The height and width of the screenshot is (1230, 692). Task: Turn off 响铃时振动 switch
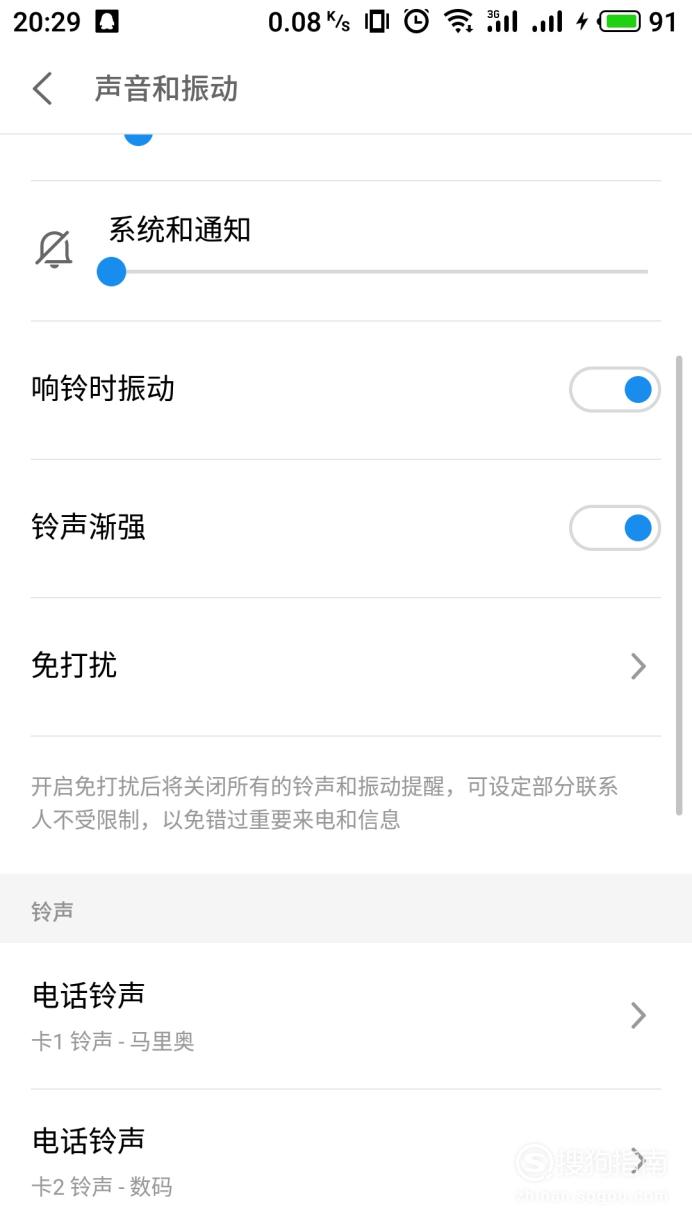click(x=614, y=390)
